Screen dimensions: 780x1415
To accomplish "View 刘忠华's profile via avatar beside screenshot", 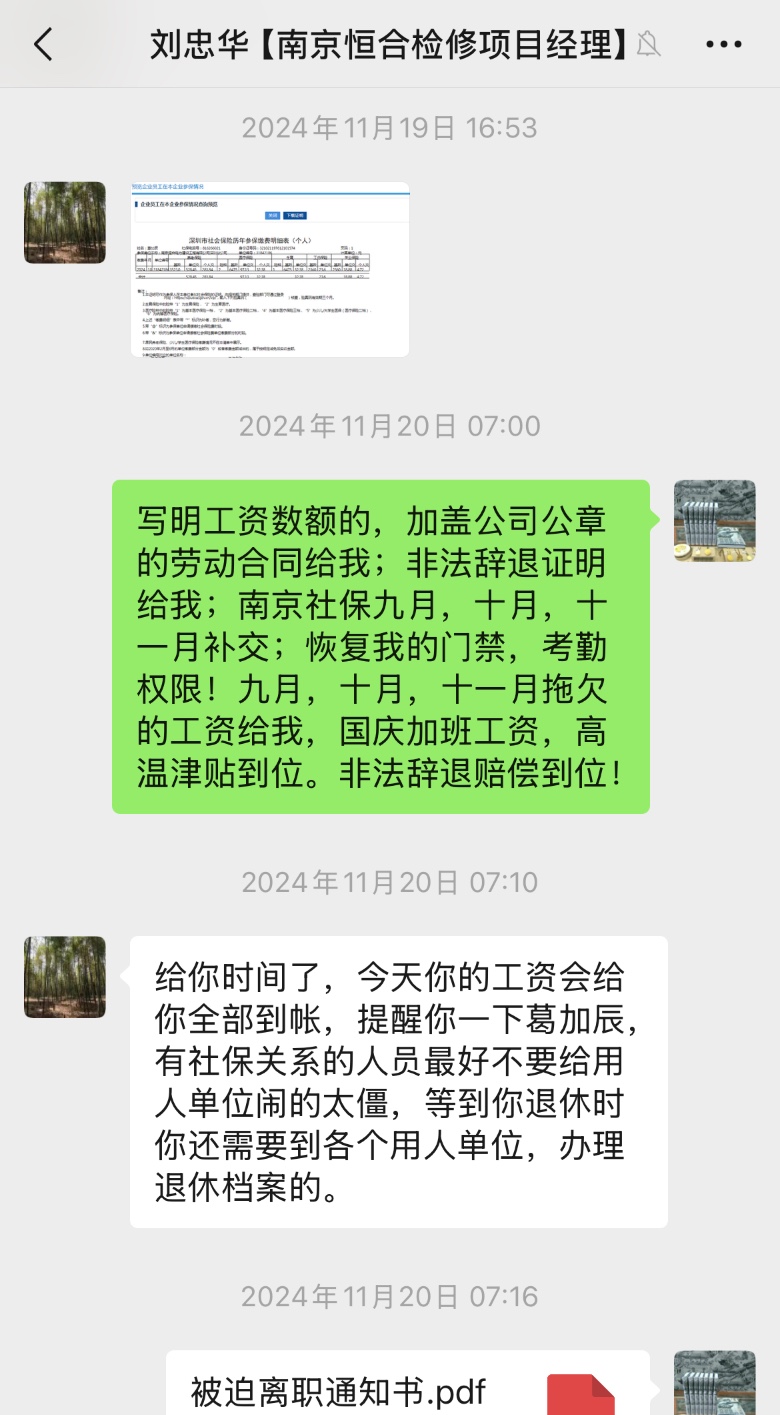I will click(65, 222).
